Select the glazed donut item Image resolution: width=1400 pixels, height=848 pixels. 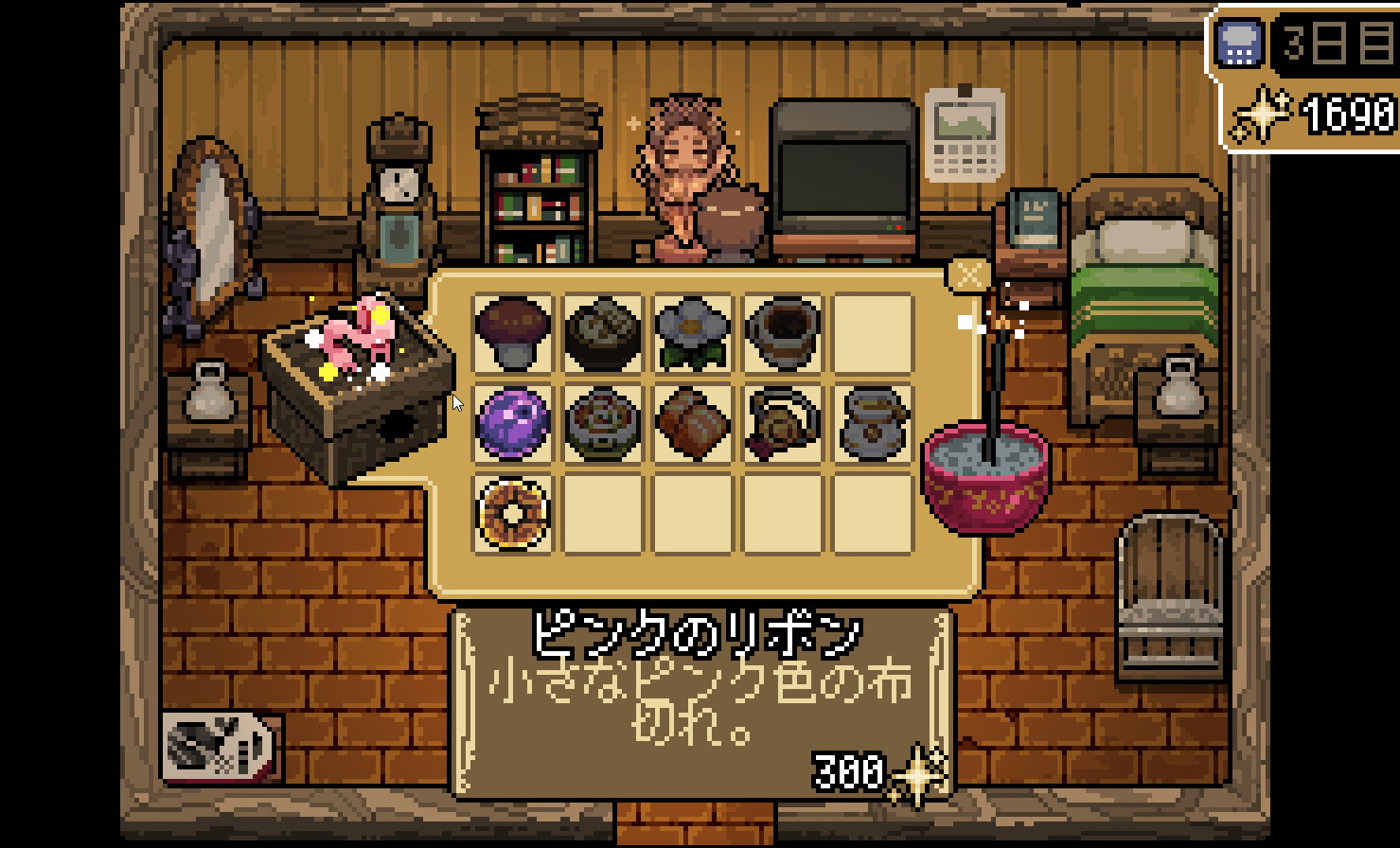[x=512, y=513]
